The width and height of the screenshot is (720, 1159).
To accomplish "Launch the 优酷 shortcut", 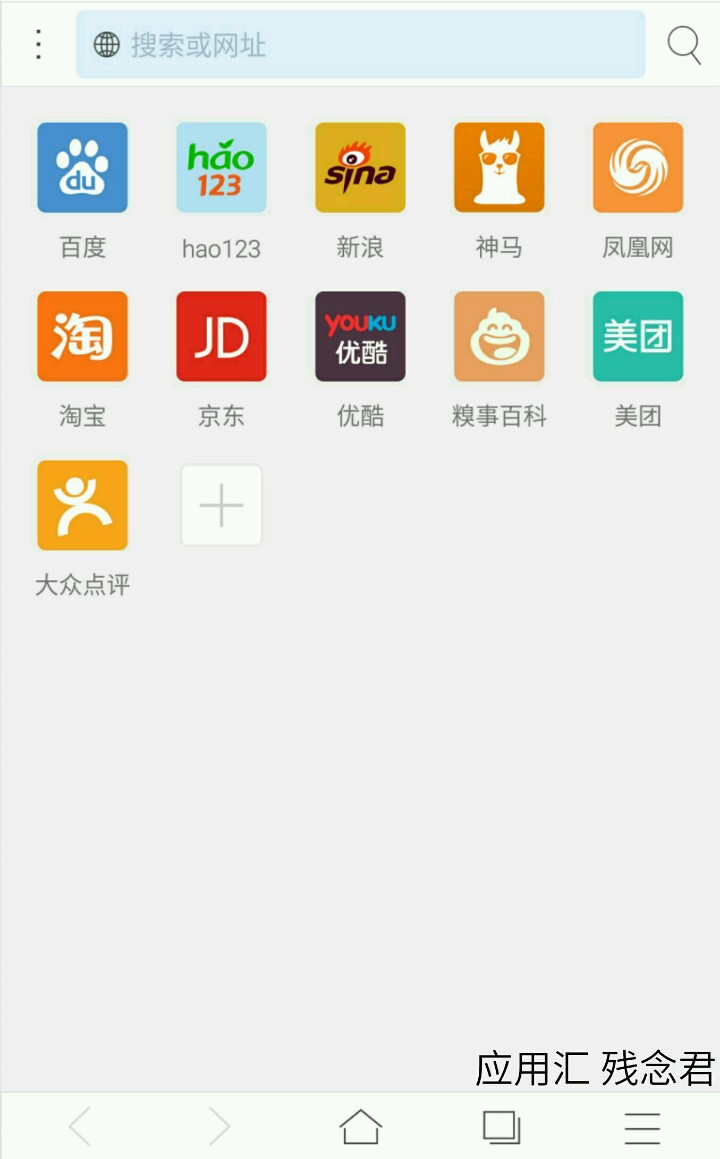I will pyautogui.click(x=360, y=337).
